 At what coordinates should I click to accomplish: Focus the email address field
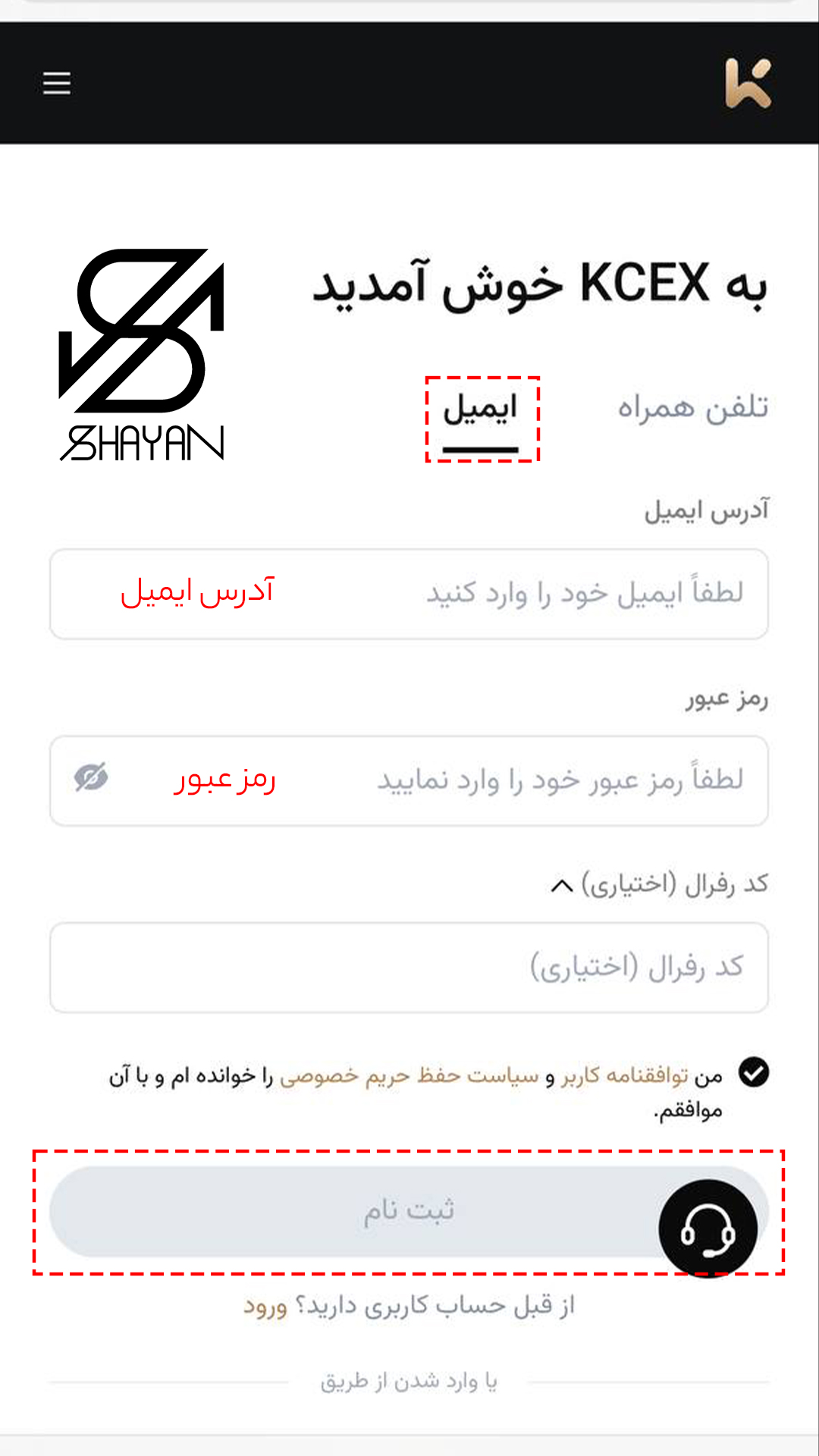click(x=409, y=594)
